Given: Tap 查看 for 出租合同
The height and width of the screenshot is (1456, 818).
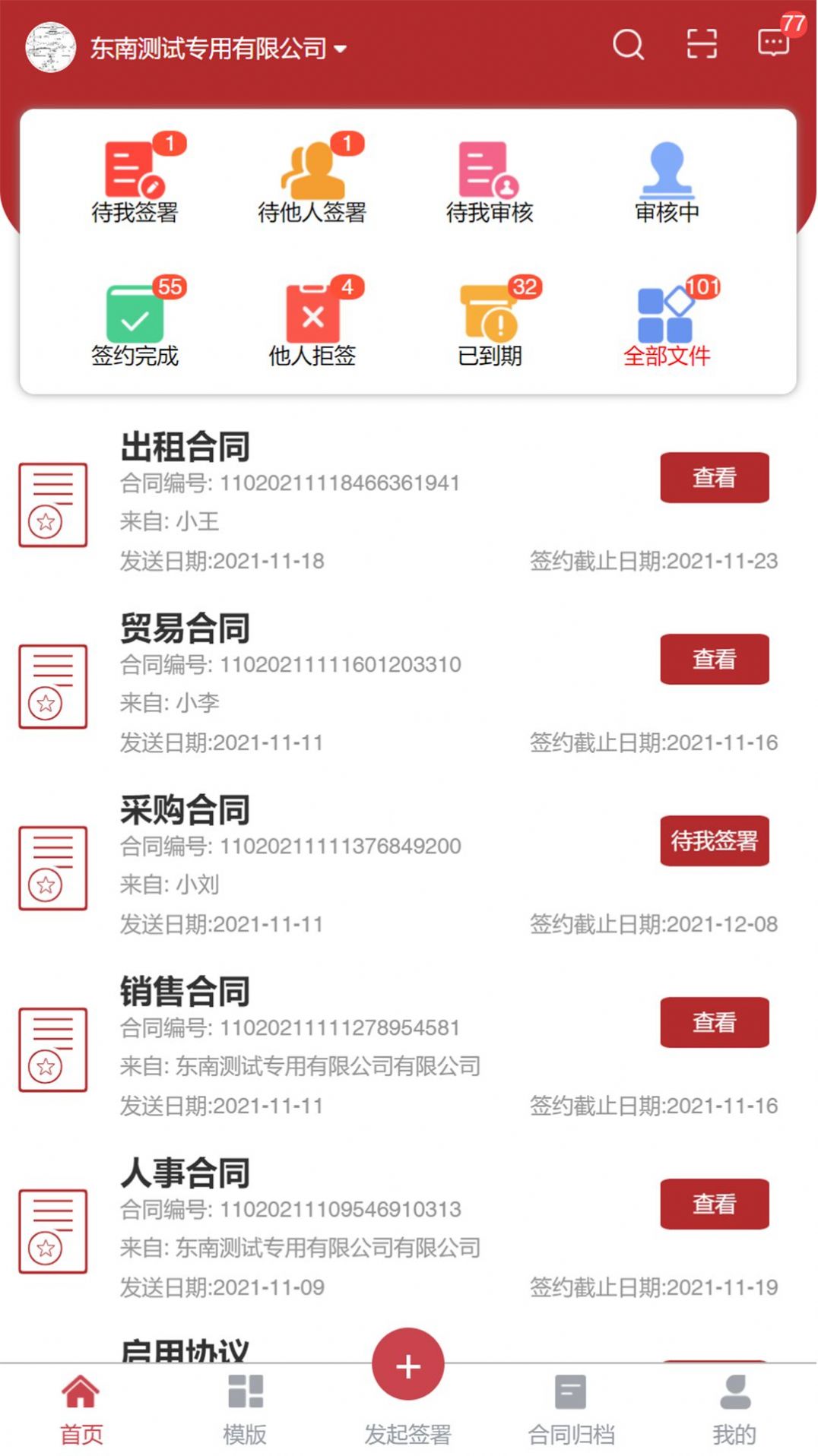Looking at the screenshot, I should (715, 478).
